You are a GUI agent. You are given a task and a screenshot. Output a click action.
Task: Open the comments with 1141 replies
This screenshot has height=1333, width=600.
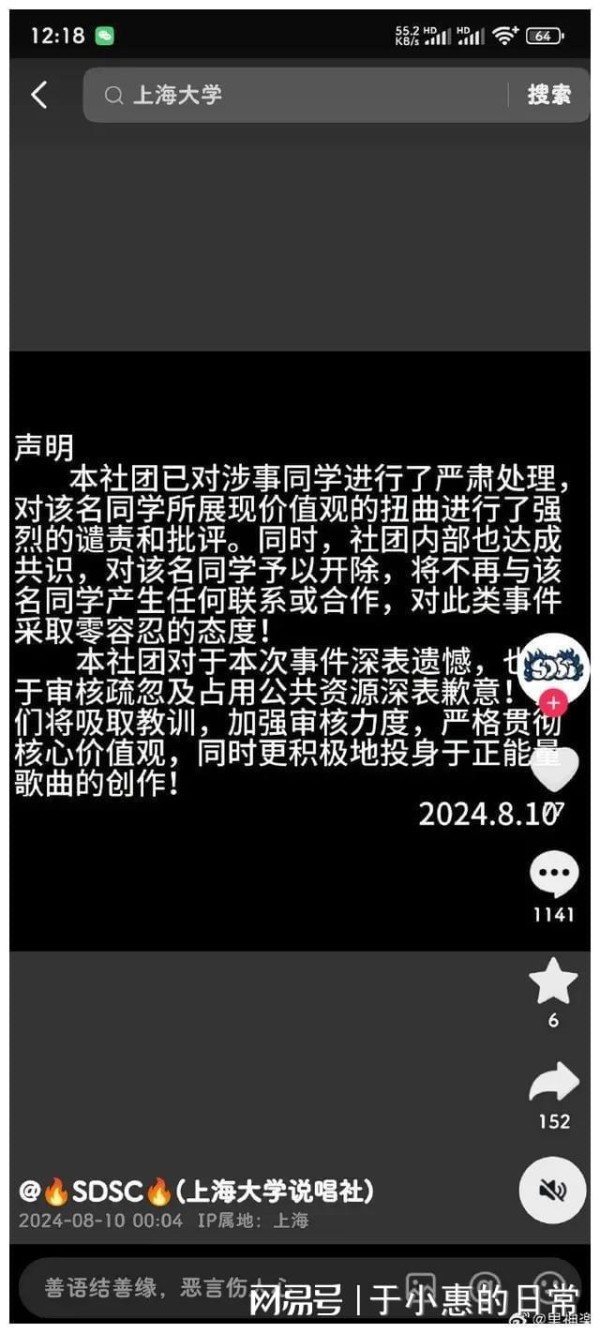coord(554,878)
